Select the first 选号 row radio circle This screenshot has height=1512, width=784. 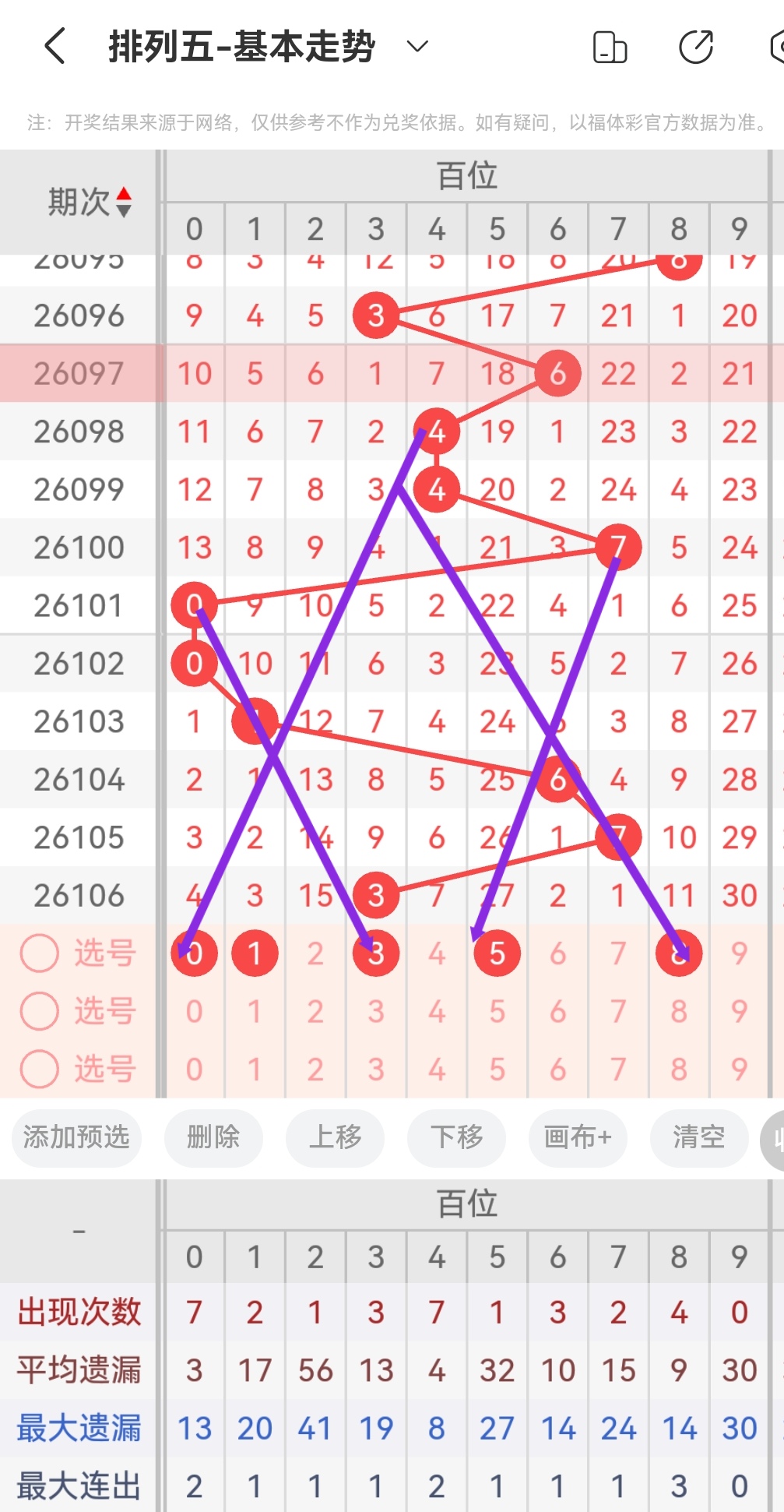coord(39,953)
